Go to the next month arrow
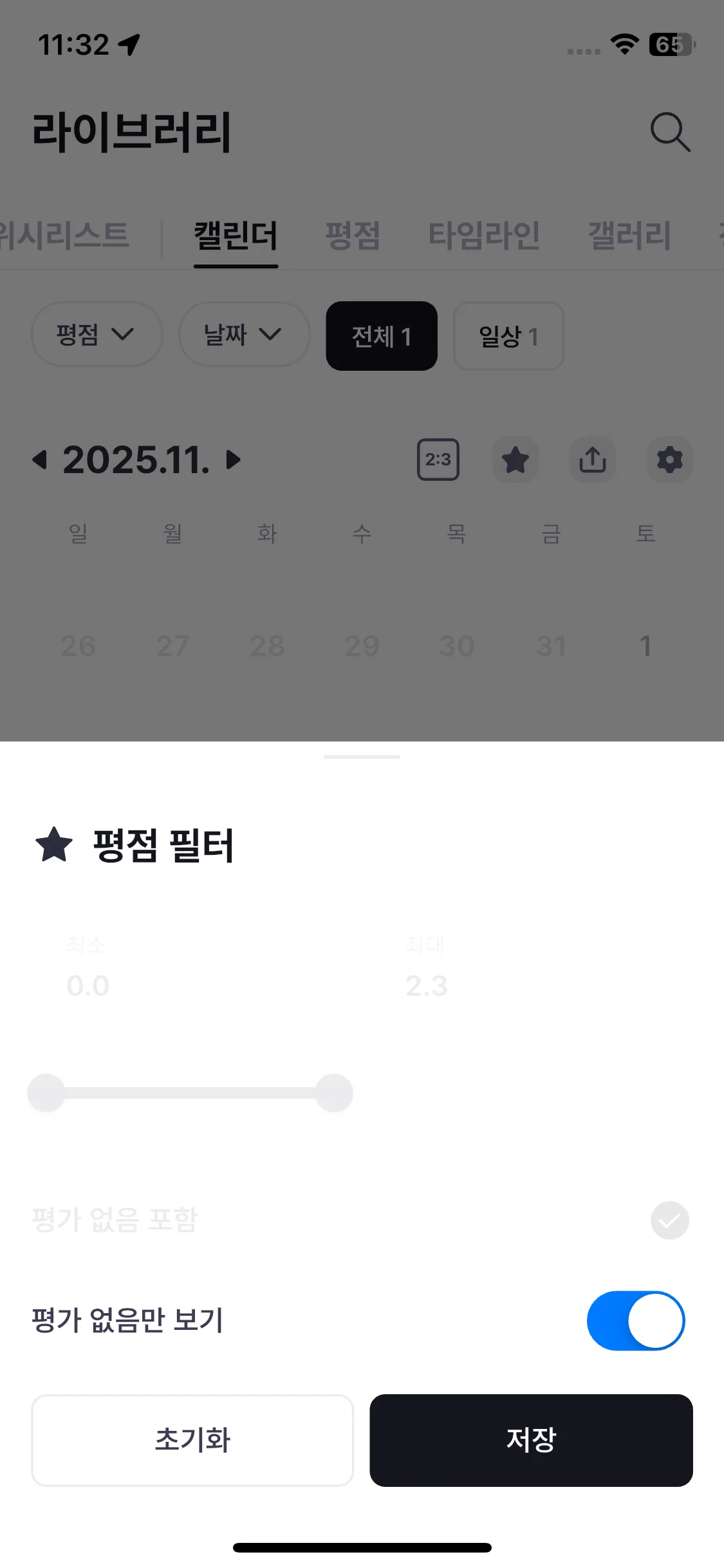This screenshot has height=1568, width=724. coord(232,460)
